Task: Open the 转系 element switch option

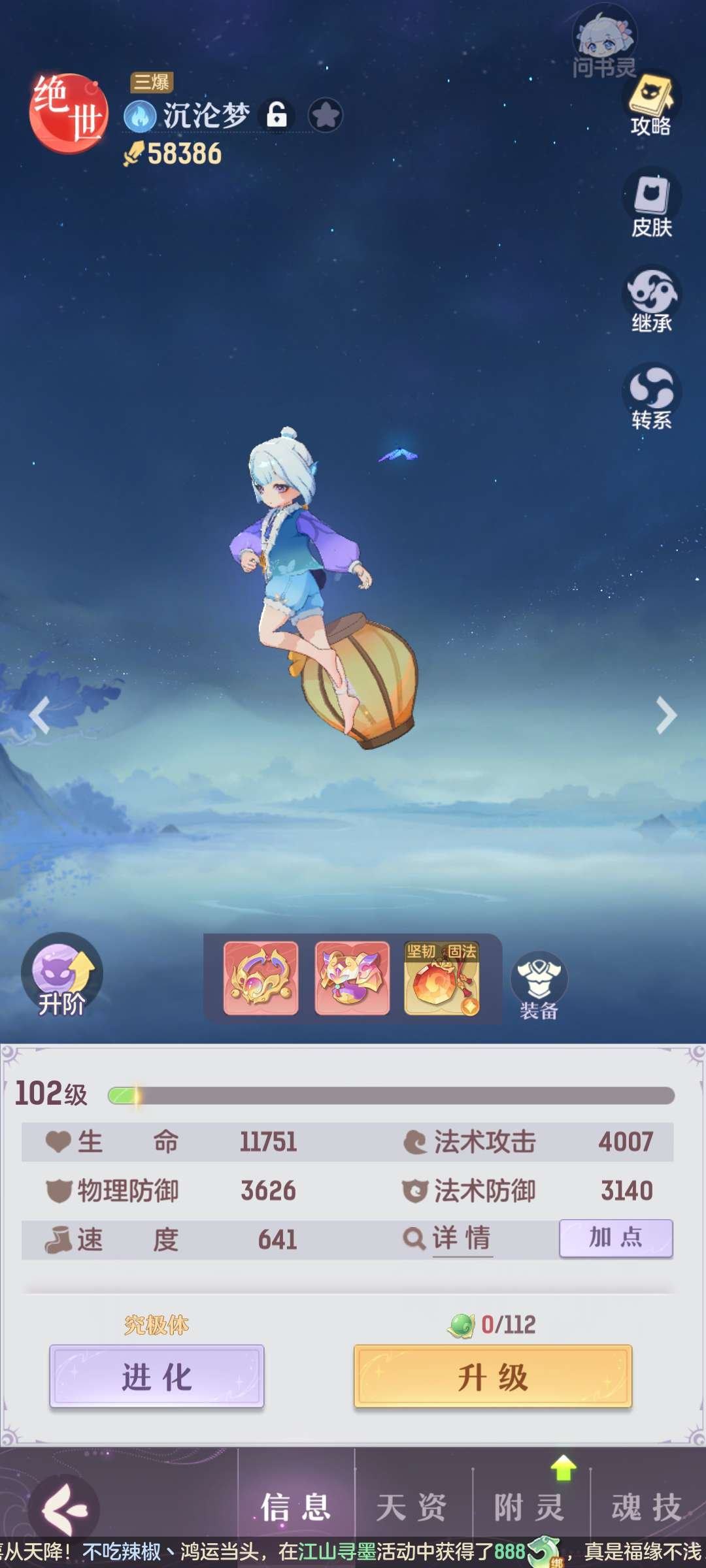Action: pyautogui.click(x=651, y=396)
